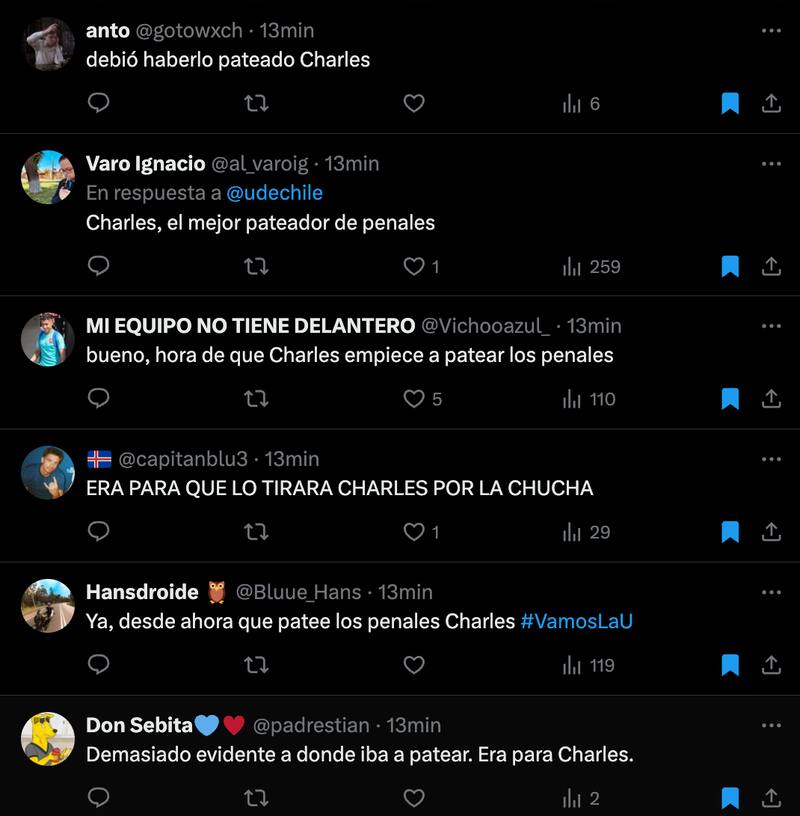The height and width of the screenshot is (816, 800).
Task: Retweet Varo Ignacio's tweet
Action: (x=256, y=266)
